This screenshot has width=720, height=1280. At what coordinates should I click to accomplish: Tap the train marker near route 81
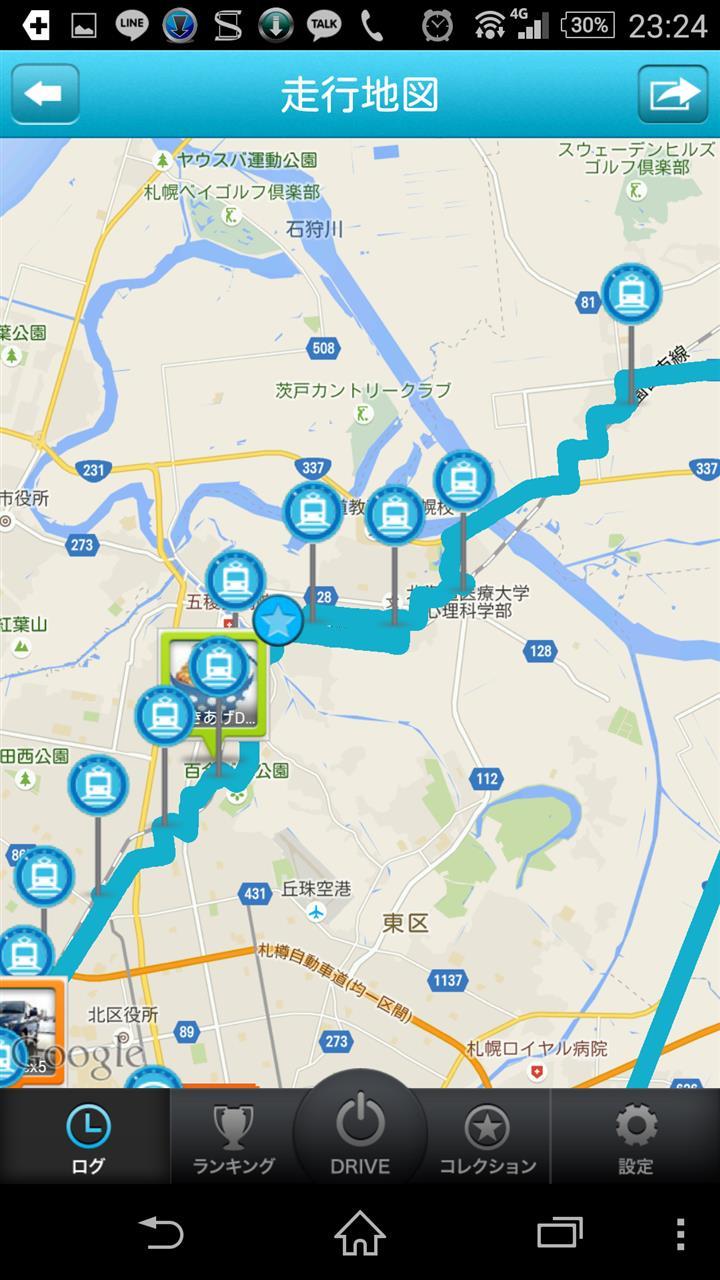point(632,293)
